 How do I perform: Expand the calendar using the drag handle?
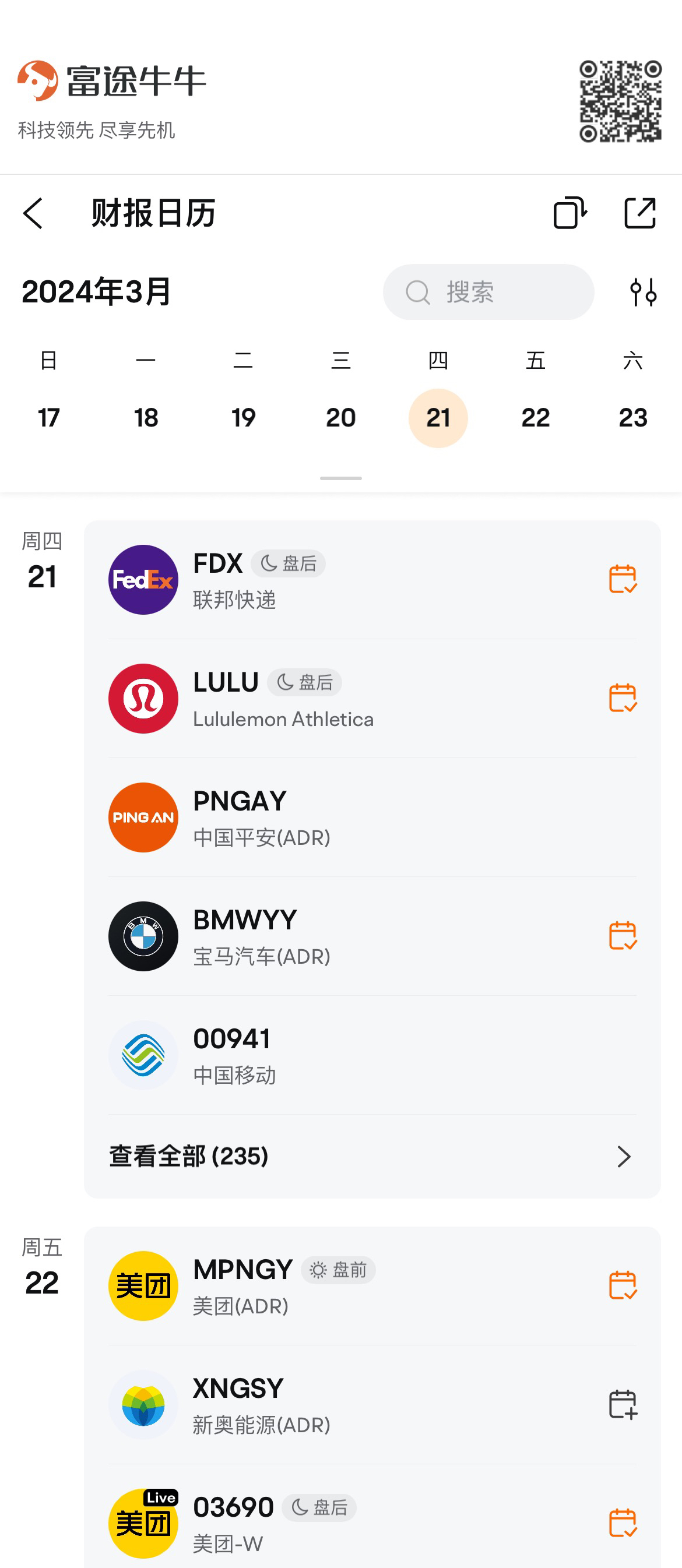(x=340, y=478)
